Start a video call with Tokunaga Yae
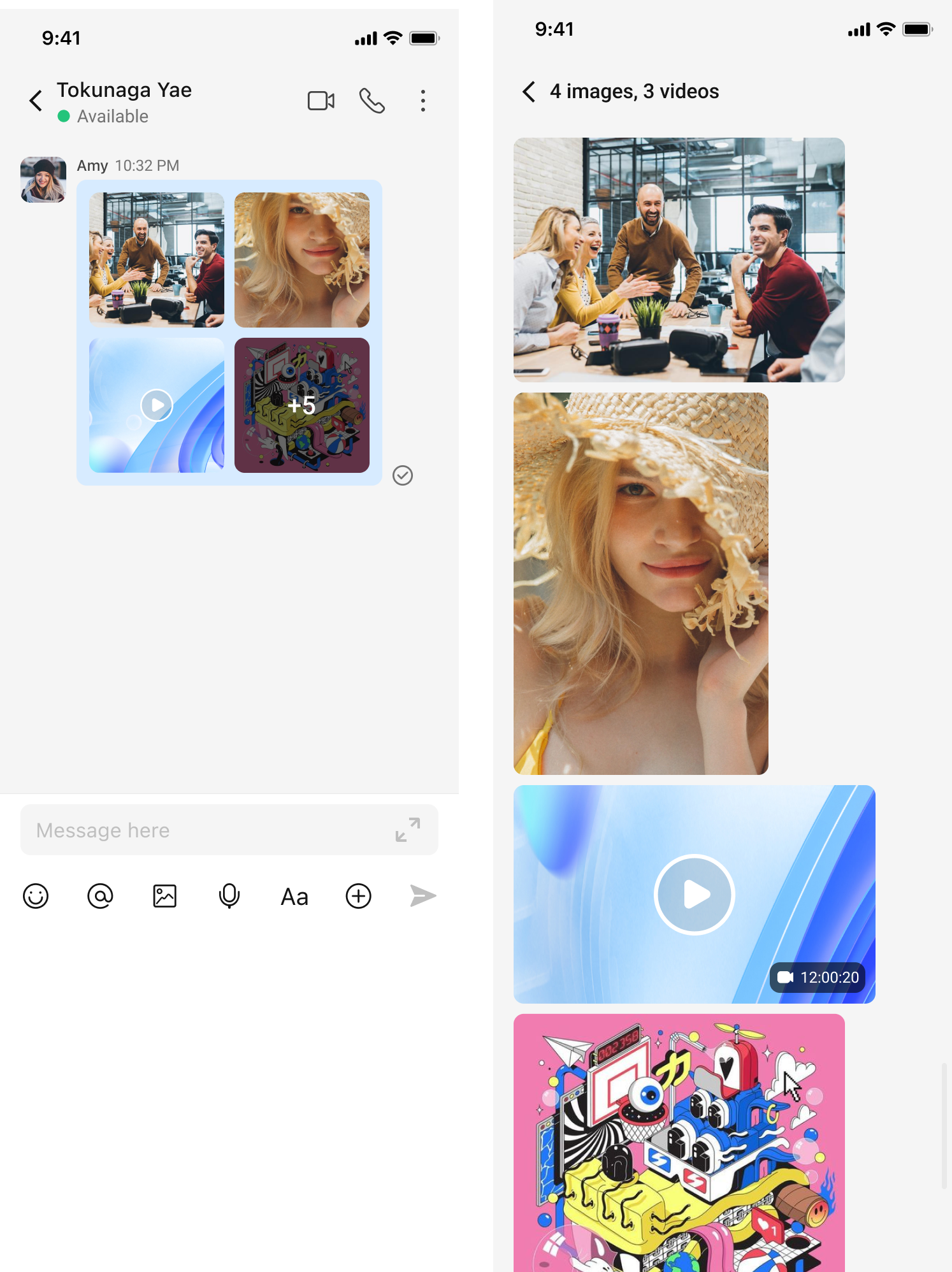 pyautogui.click(x=321, y=101)
